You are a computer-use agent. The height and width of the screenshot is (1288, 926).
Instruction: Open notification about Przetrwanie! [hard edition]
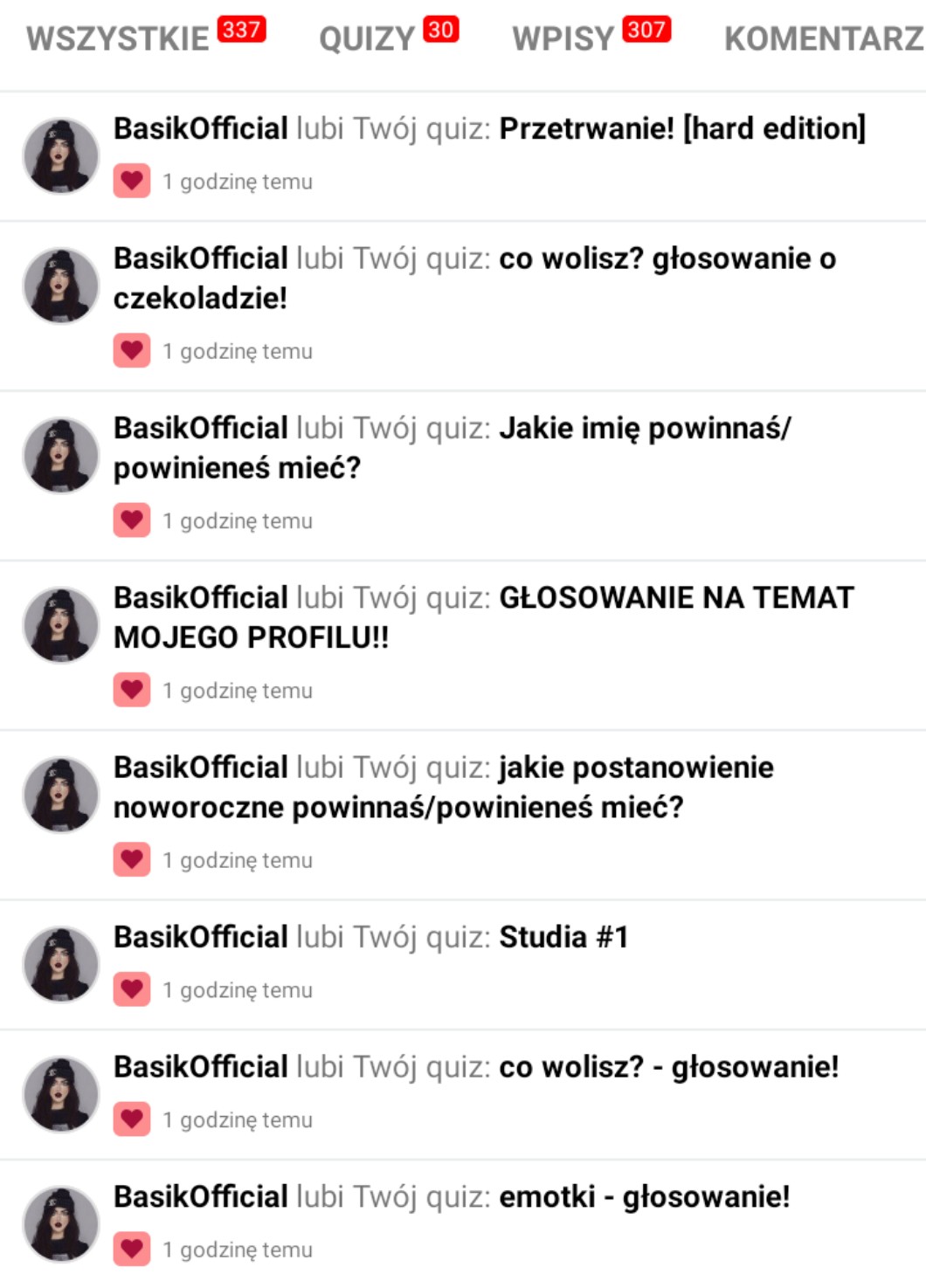point(681,129)
